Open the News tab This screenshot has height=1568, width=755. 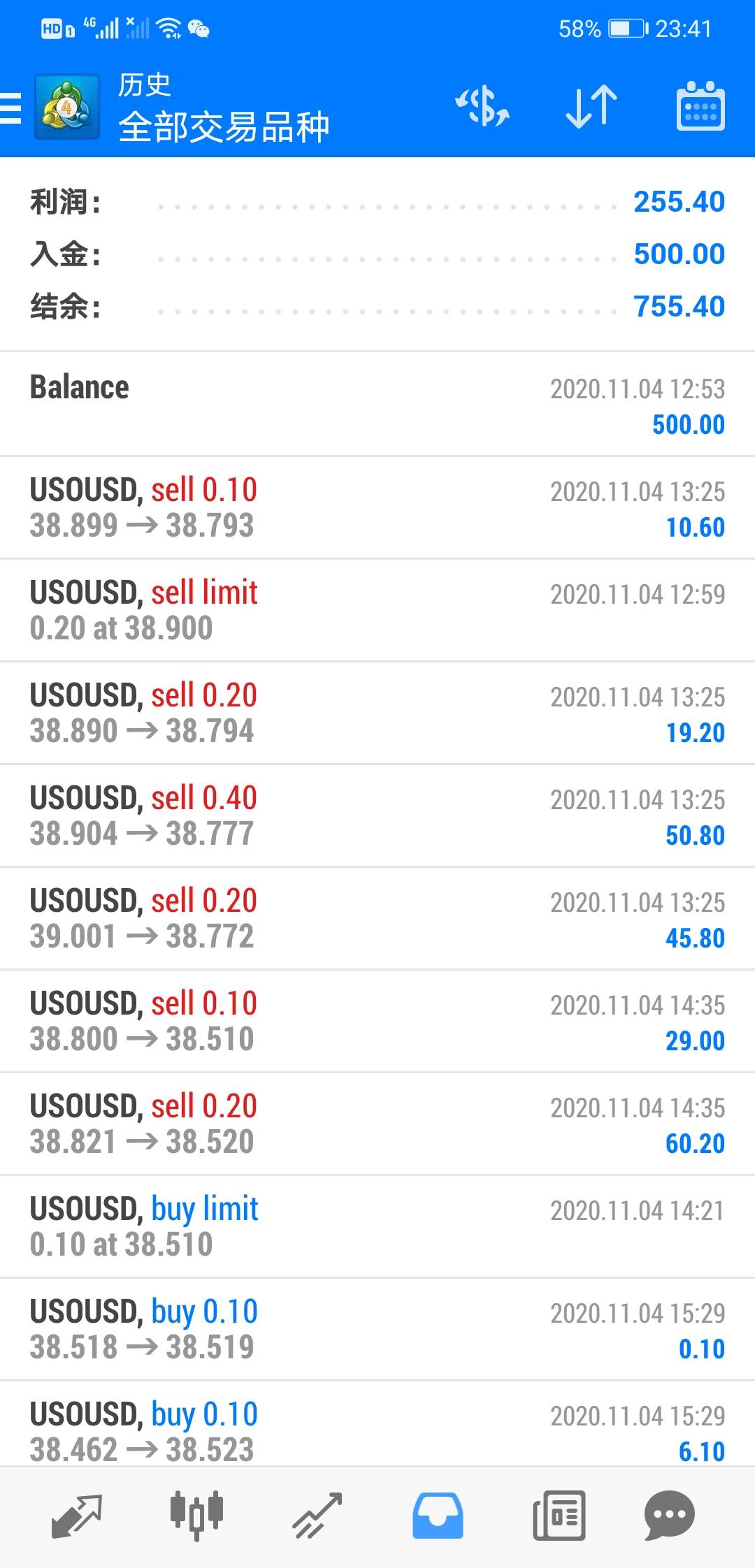click(x=559, y=1516)
